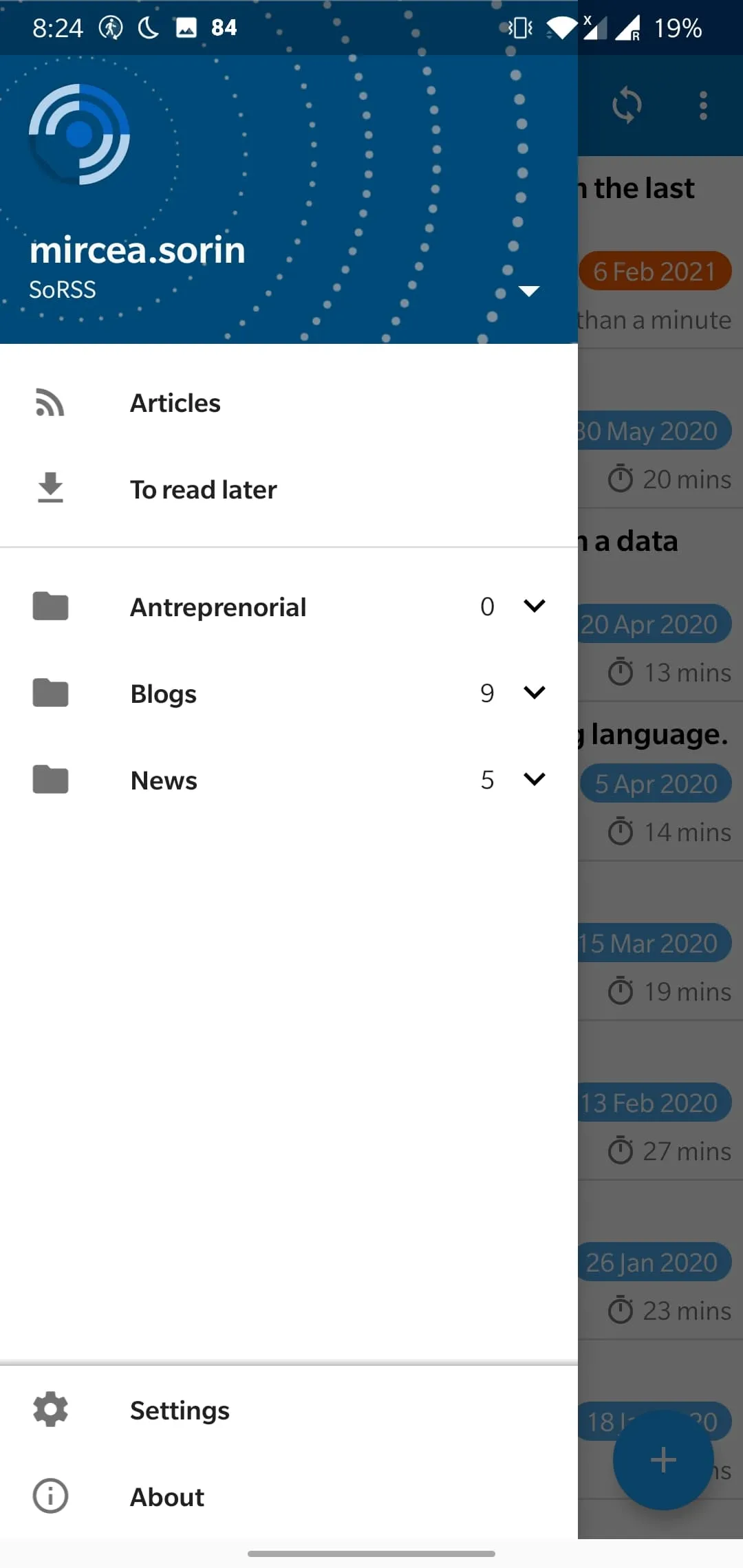Open the Articles feed via RSS icon

[x=49, y=403]
